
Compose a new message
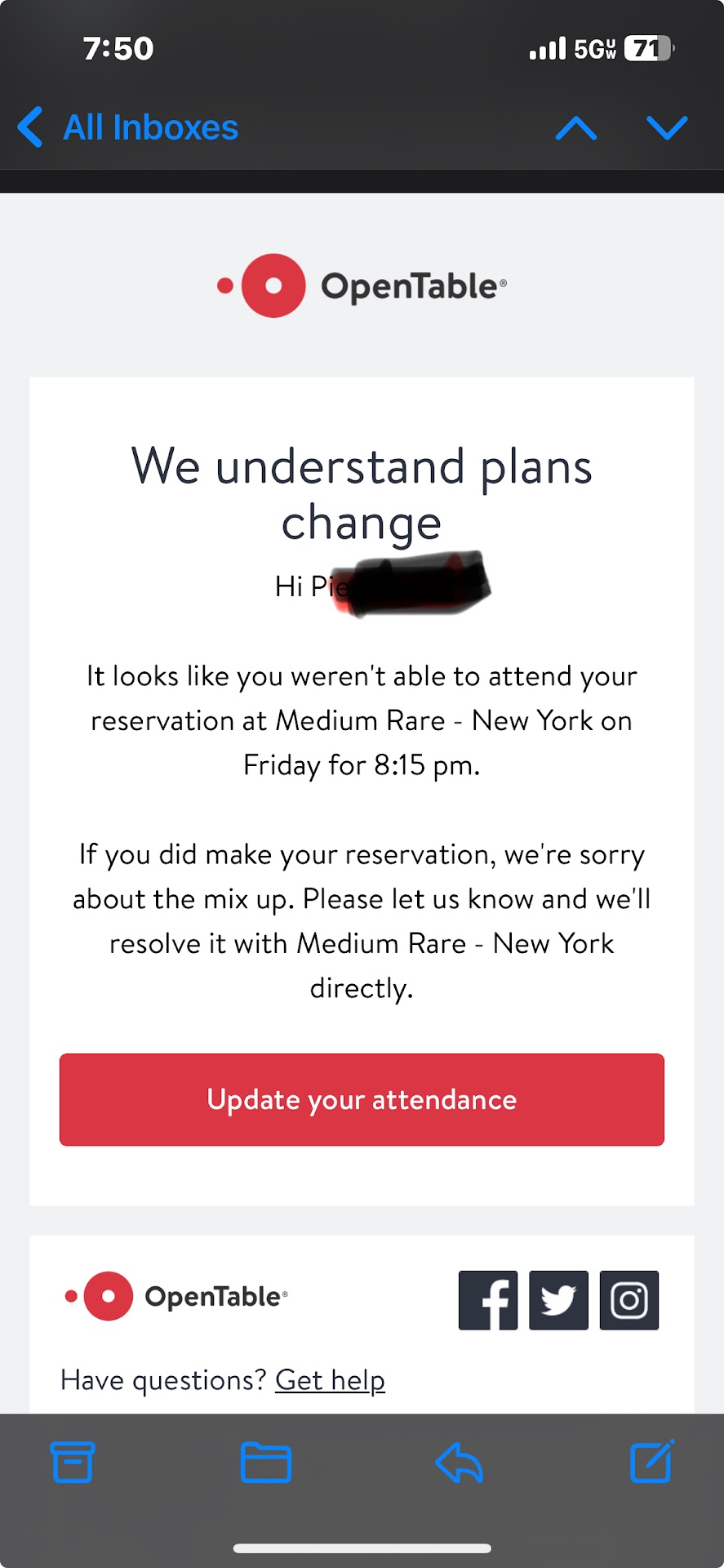pyautogui.click(x=651, y=1462)
